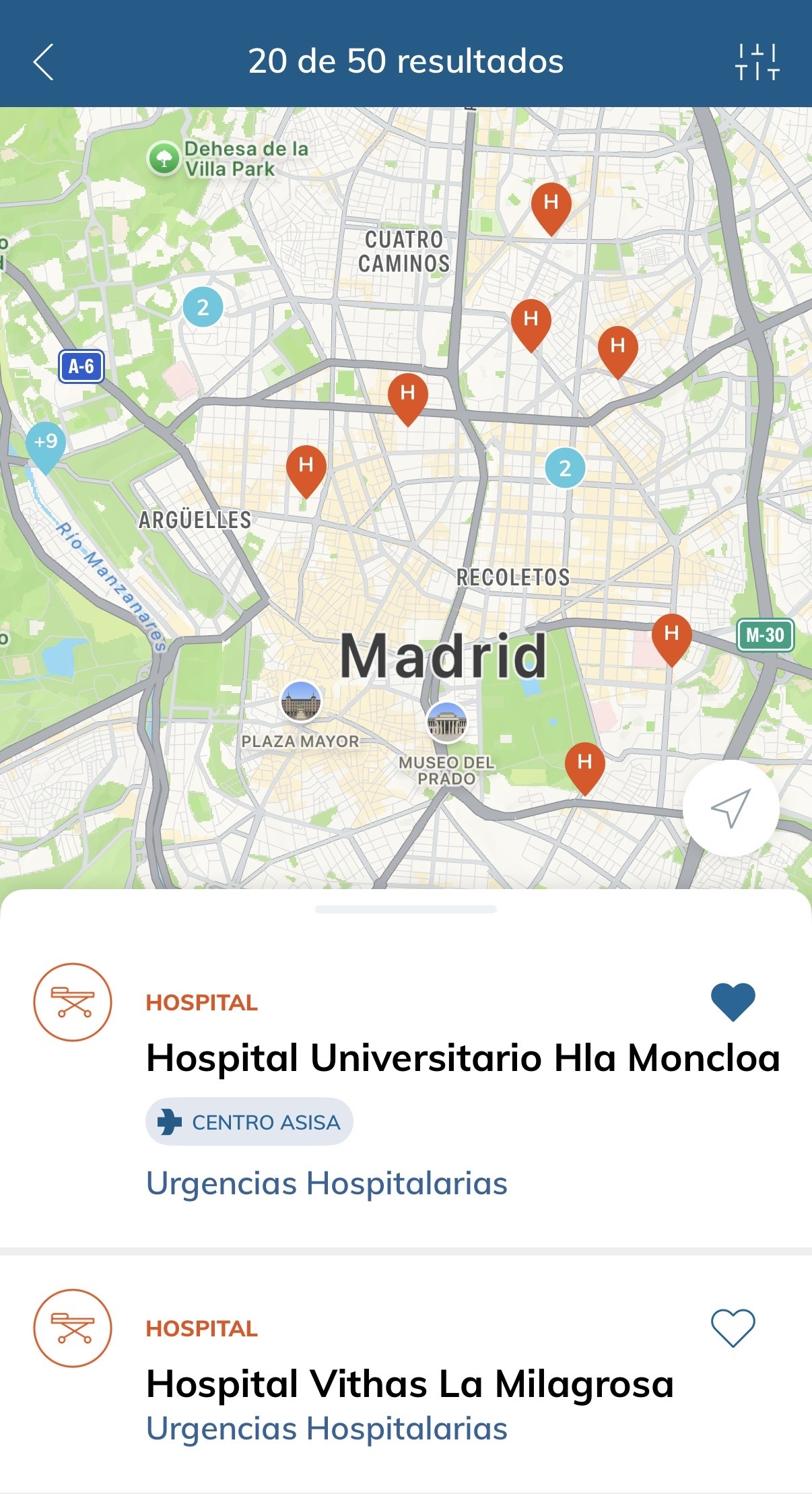The width and height of the screenshot is (812, 1494).
Task: Add Hospital Vithas La Milagrosa to favorites
Action: [x=733, y=1328]
